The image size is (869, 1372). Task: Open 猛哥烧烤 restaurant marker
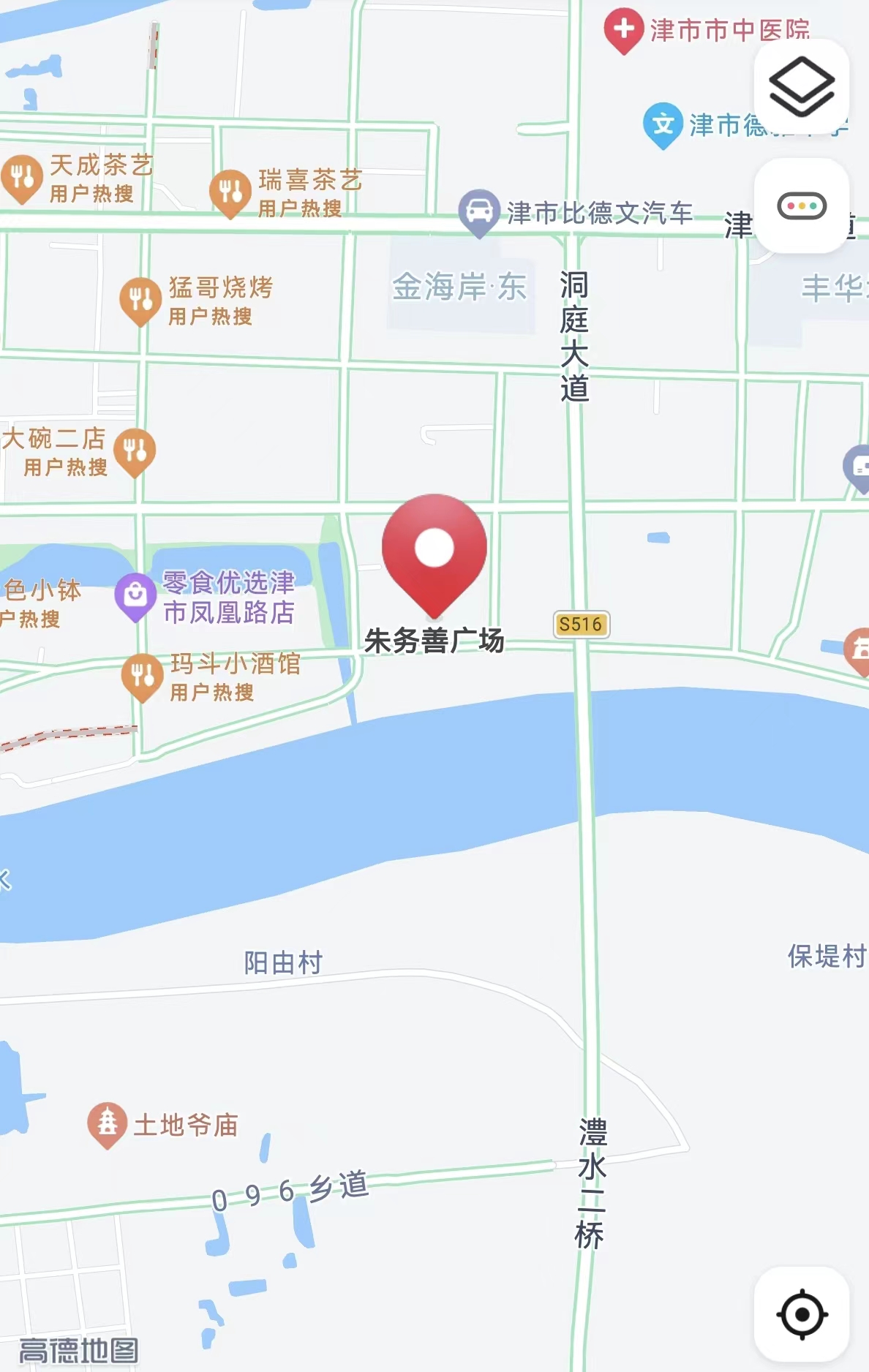point(140,299)
